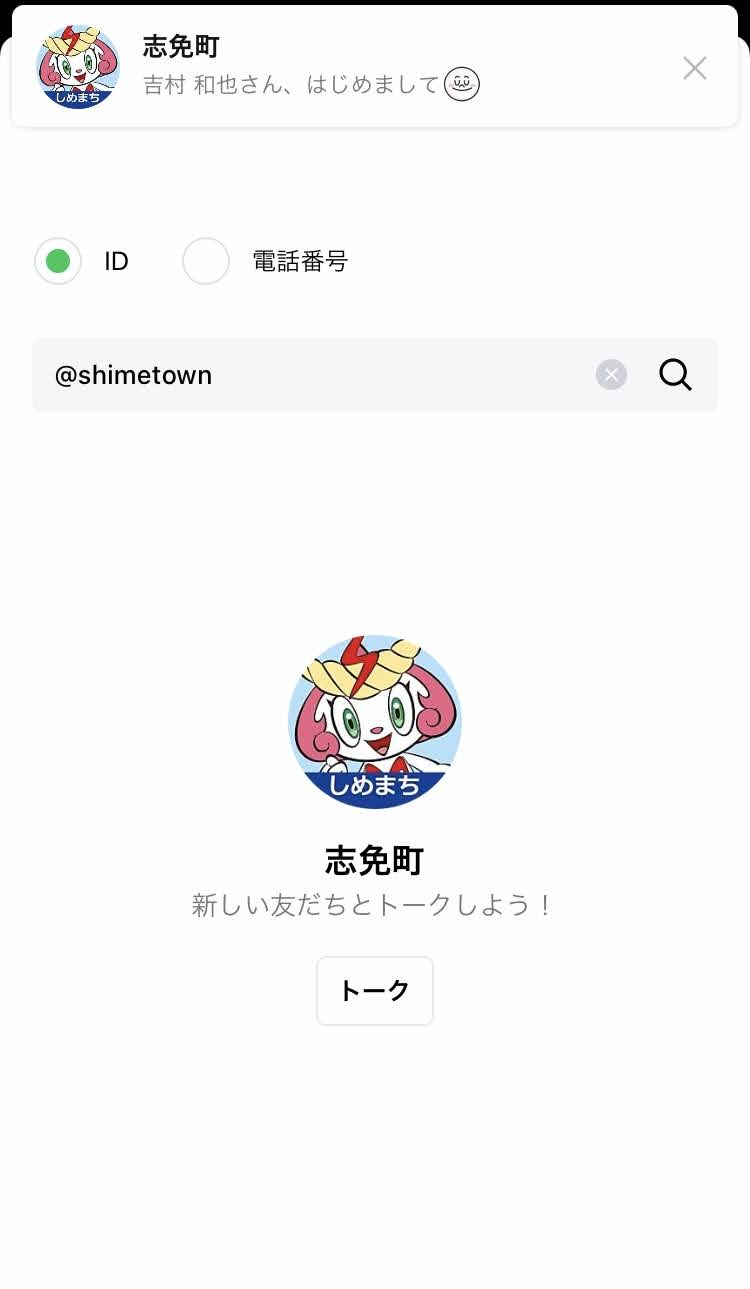750x1289 pixels.
Task: Tap the トーク button
Action: pyautogui.click(x=375, y=991)
